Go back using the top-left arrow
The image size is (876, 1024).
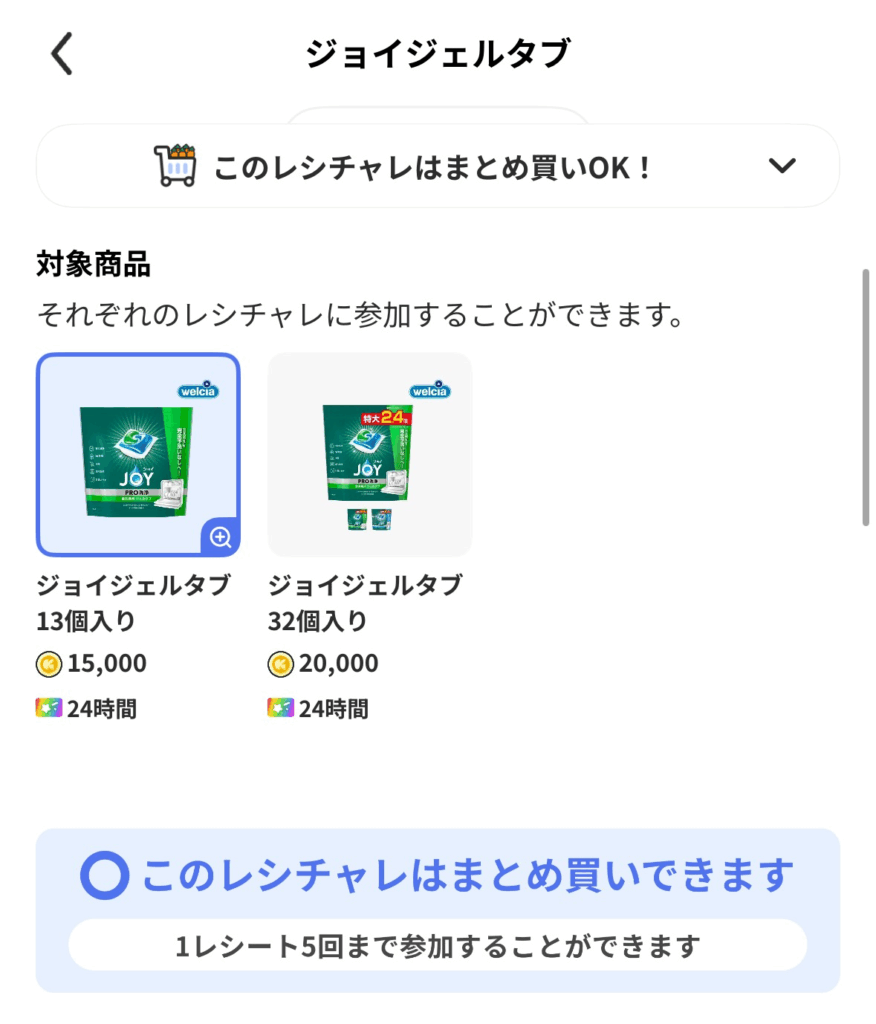62,54
